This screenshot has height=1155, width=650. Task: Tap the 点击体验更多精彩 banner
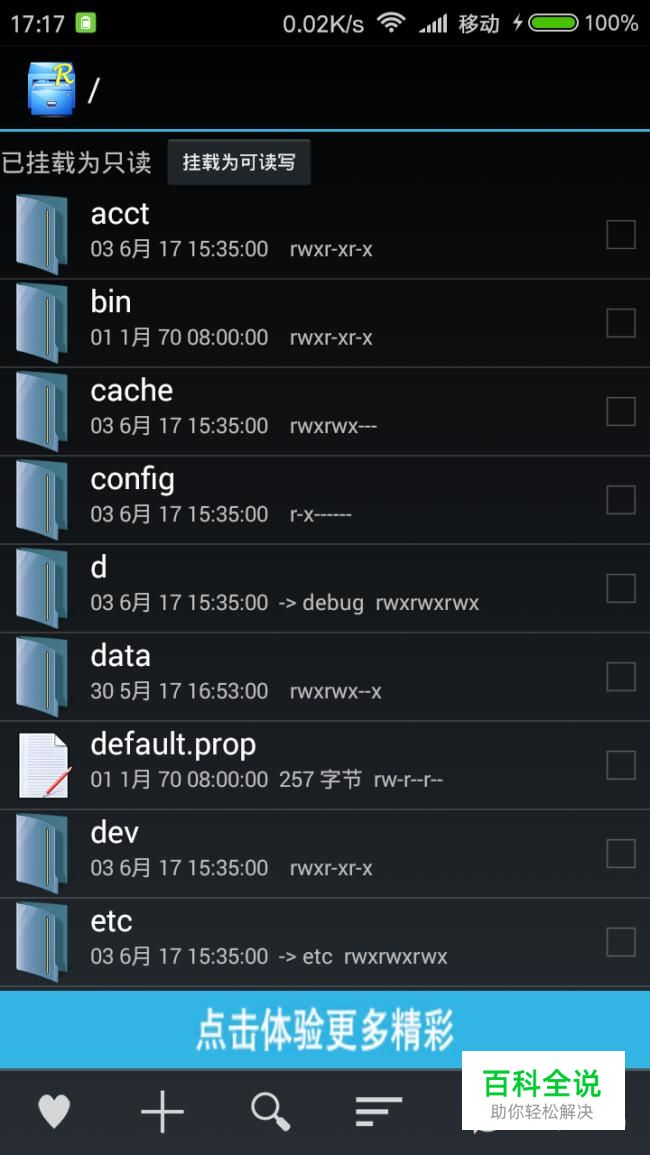(325, 1030)
